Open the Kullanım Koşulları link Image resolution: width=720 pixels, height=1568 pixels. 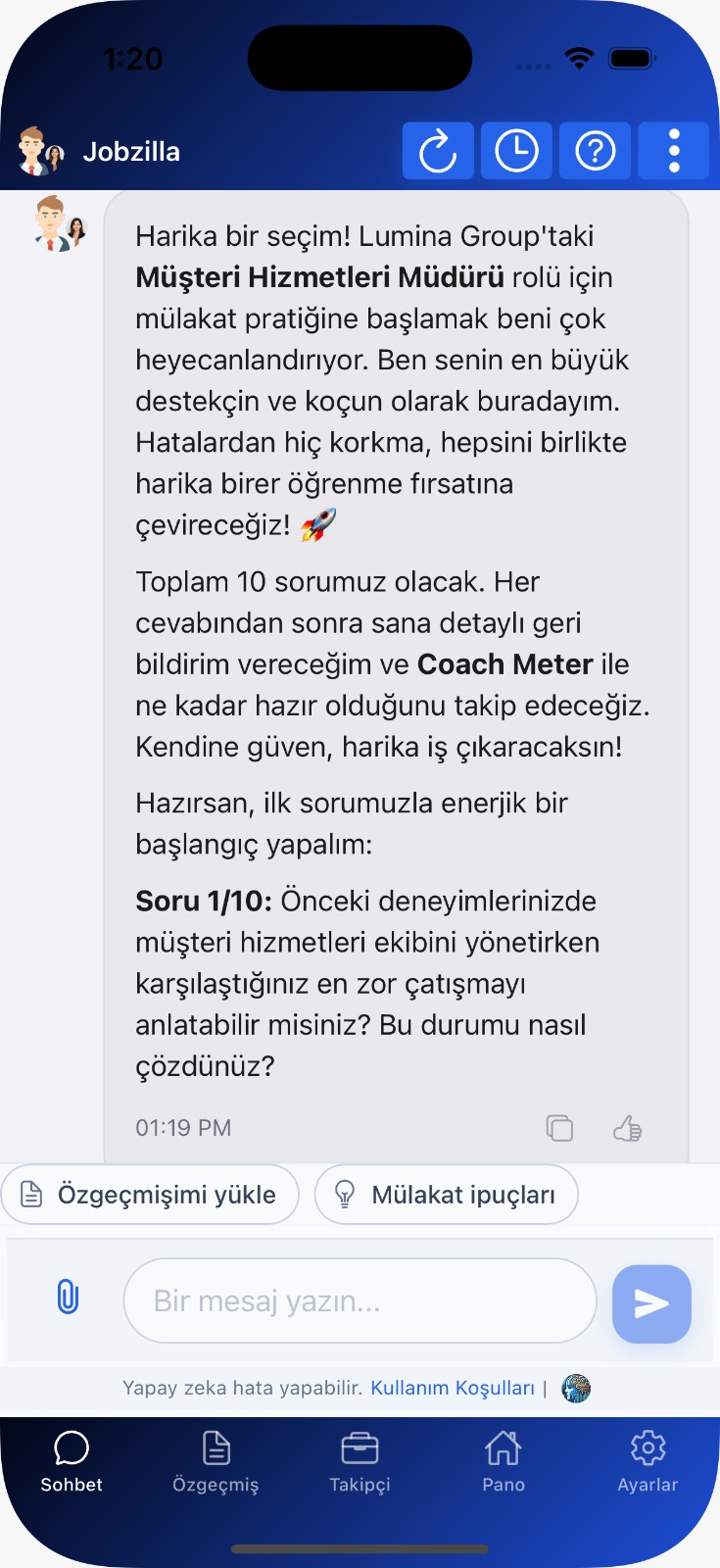[452, 1388]
